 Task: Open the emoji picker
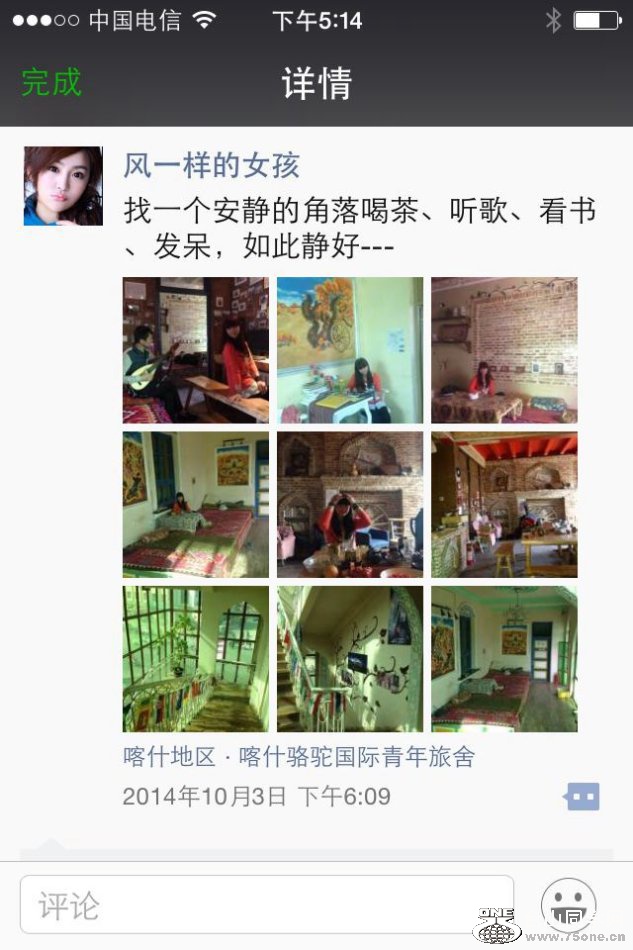click(x=569, y=905)
